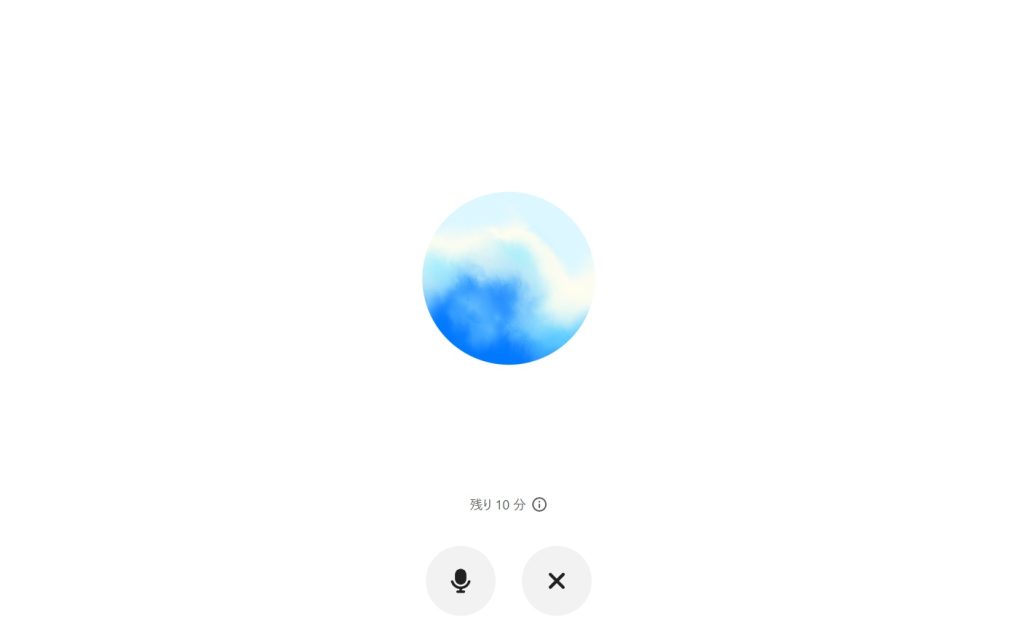
Task: Open info about remaining 10 minutes
Action: (540, 505)
